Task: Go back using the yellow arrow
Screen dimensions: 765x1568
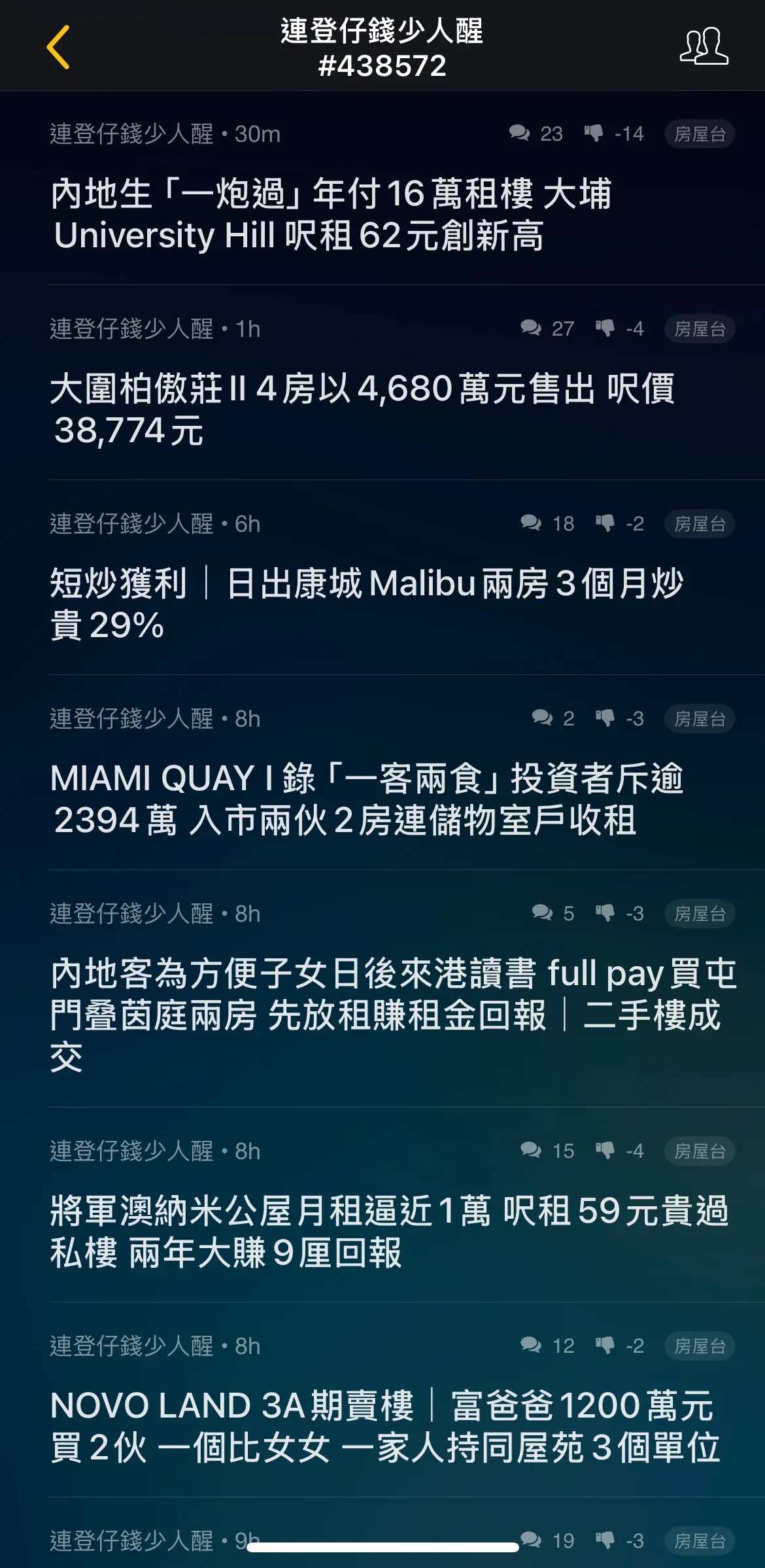Action: click(58, 47)
